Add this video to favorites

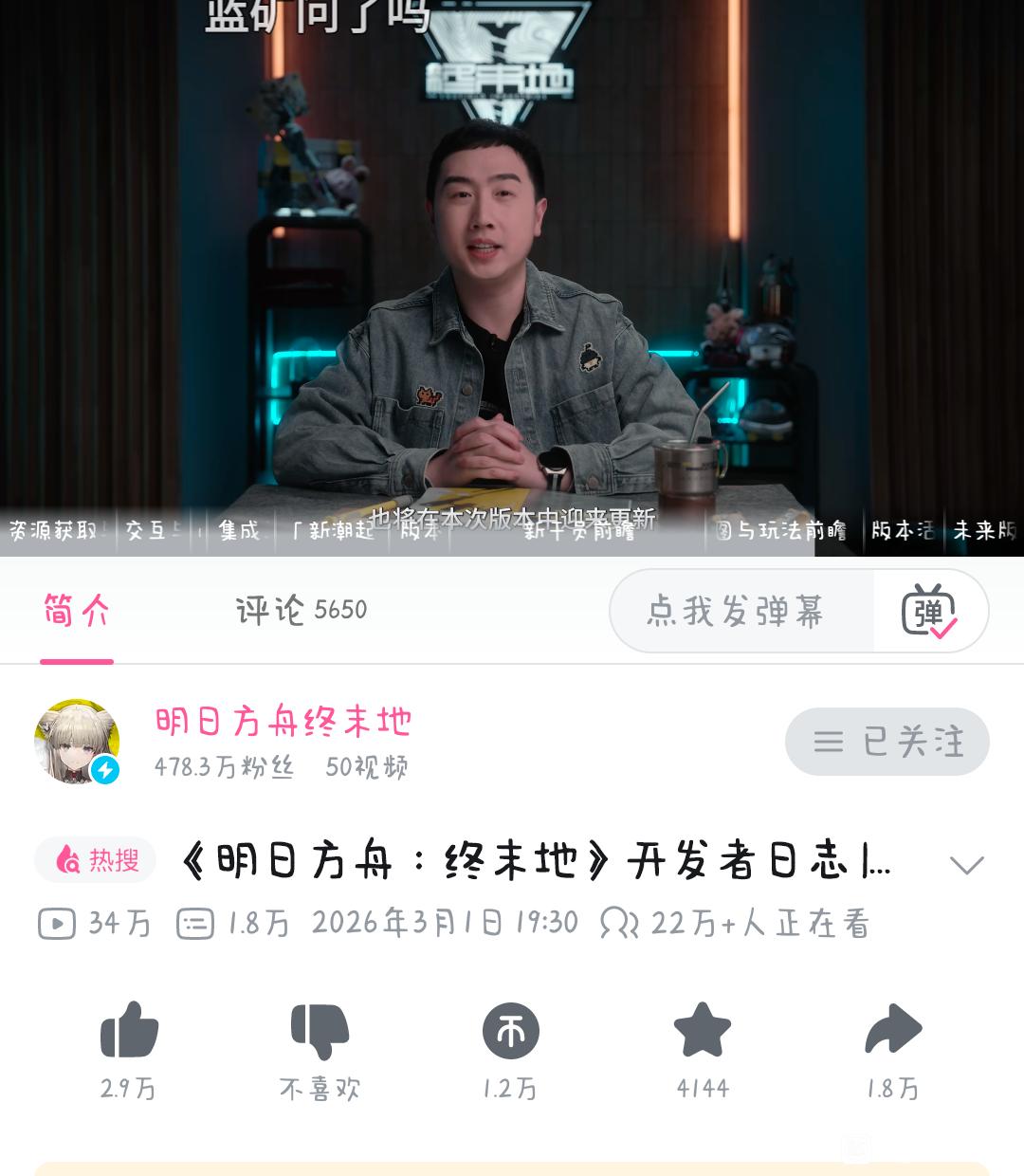tap(702, 1031)
